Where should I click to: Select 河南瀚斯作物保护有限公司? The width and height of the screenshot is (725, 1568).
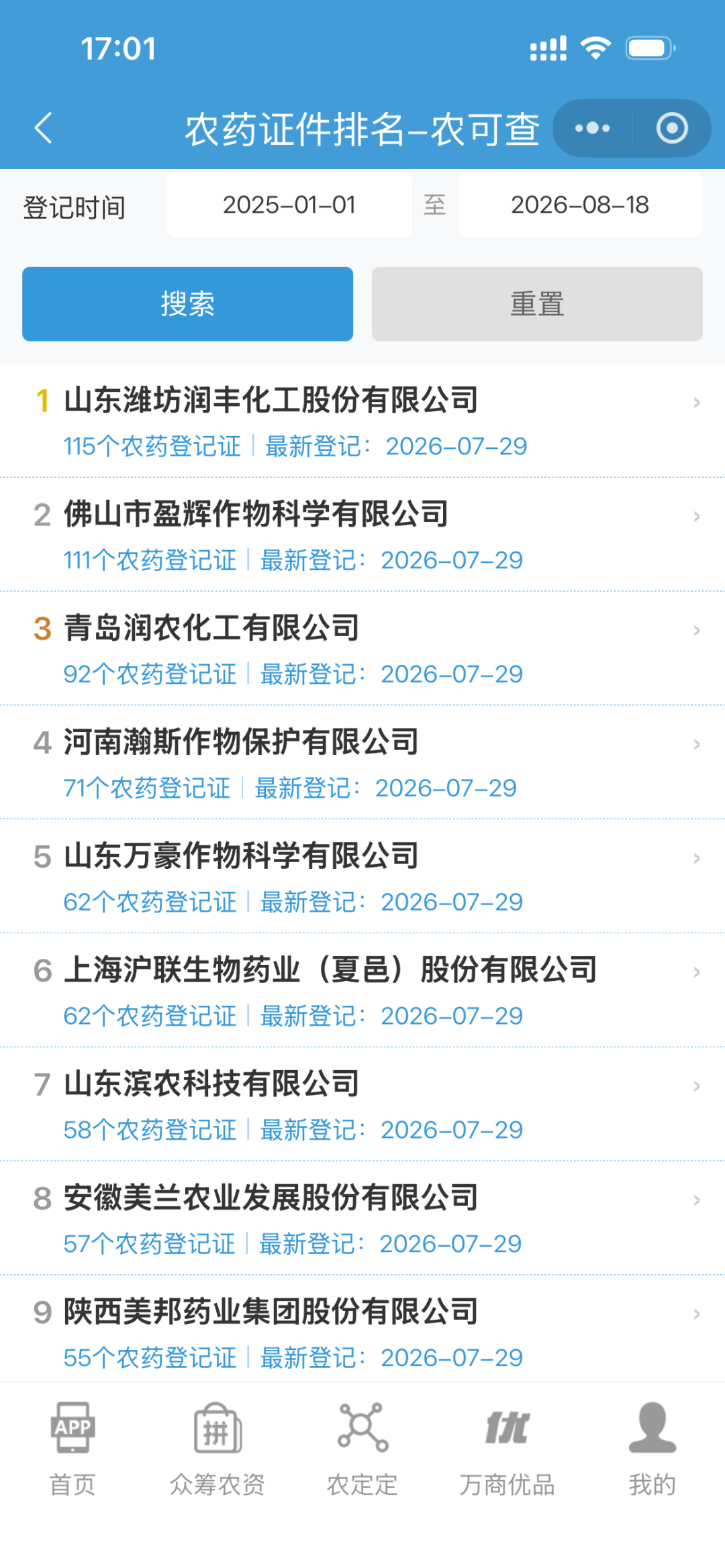[362, 763]
